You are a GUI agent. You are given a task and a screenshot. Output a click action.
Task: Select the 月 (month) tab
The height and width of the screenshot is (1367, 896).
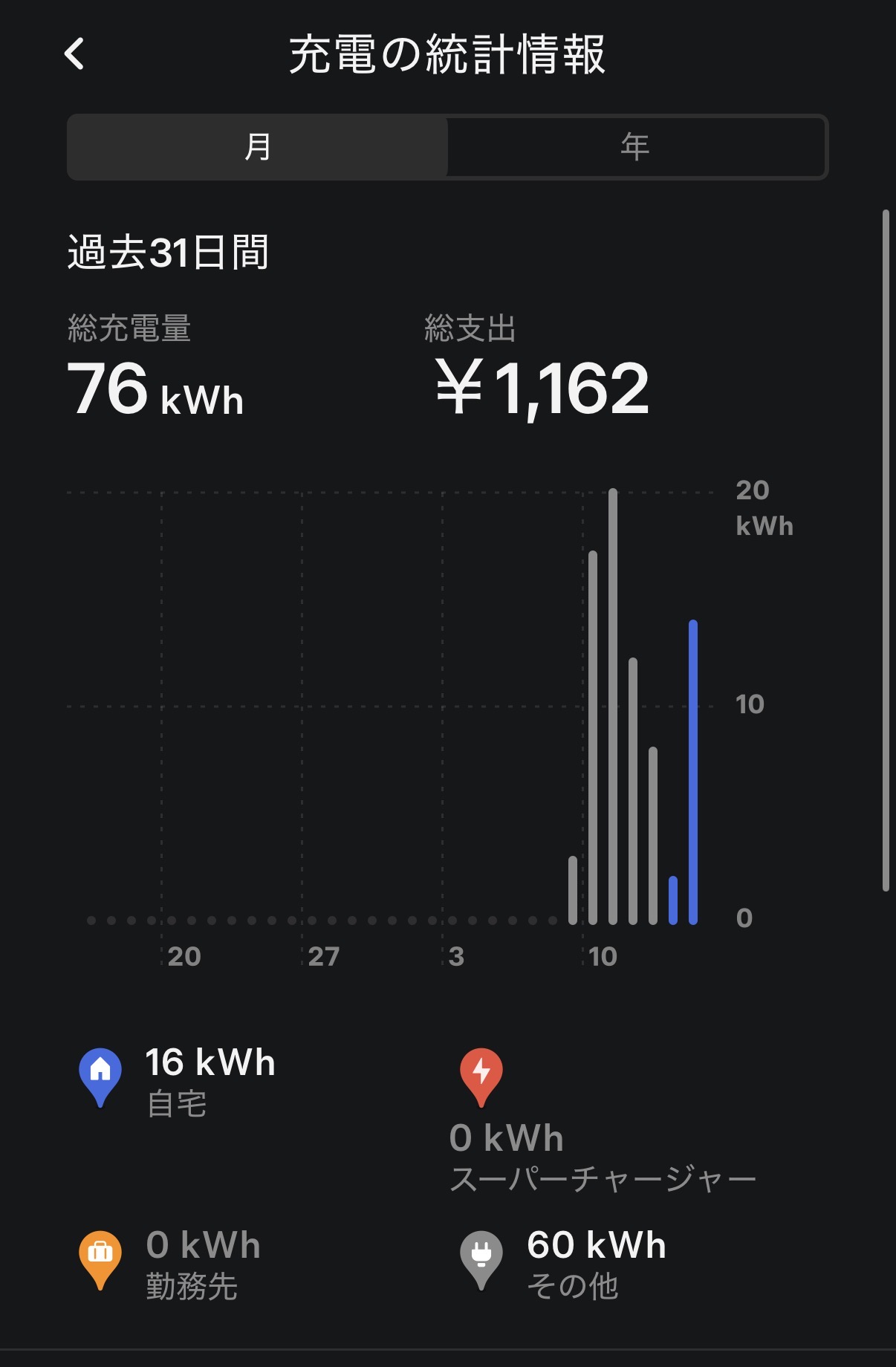pyautogui.click(x=258, y=147)
